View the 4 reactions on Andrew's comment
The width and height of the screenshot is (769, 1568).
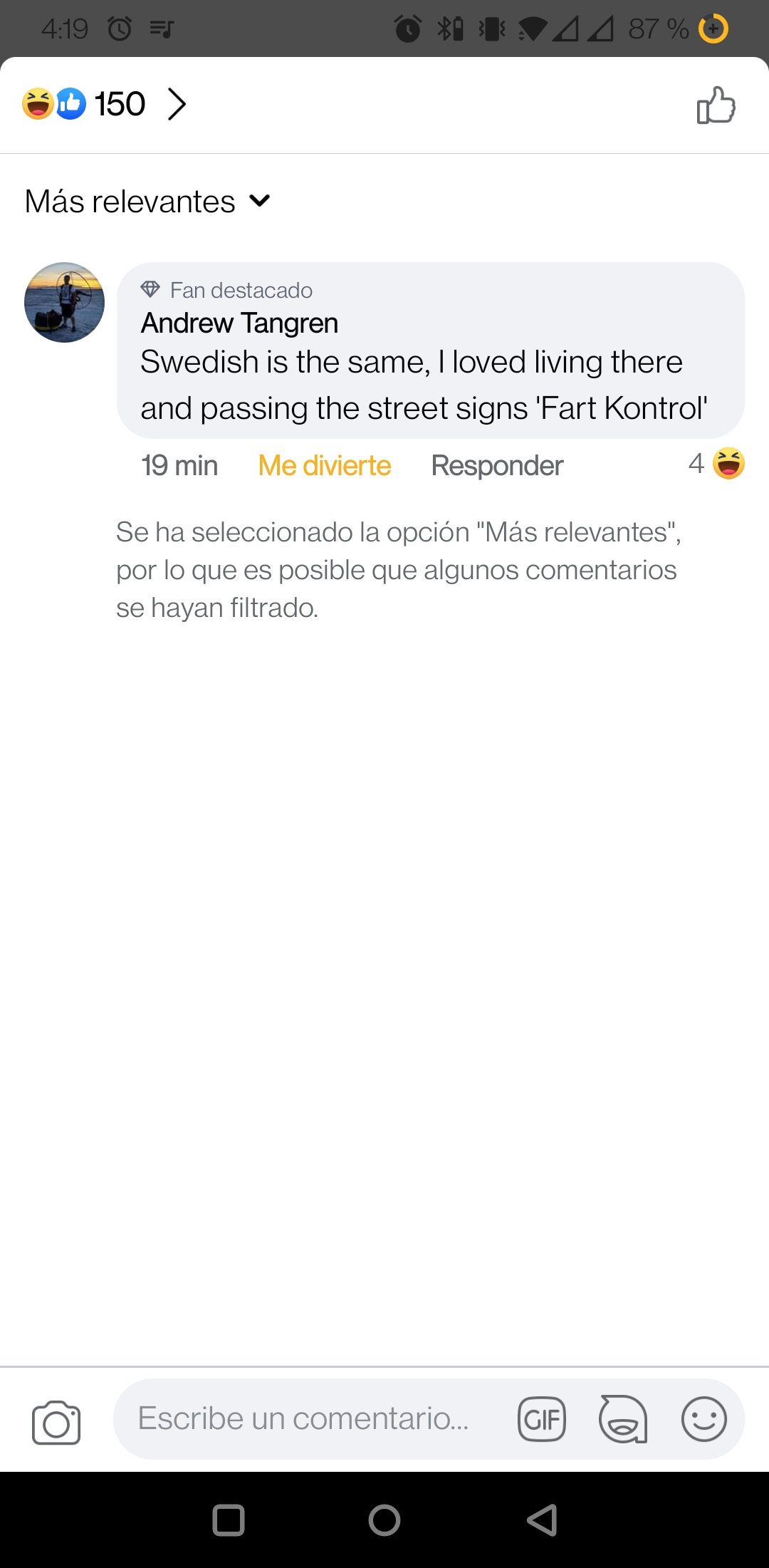[x=716, y=464]
